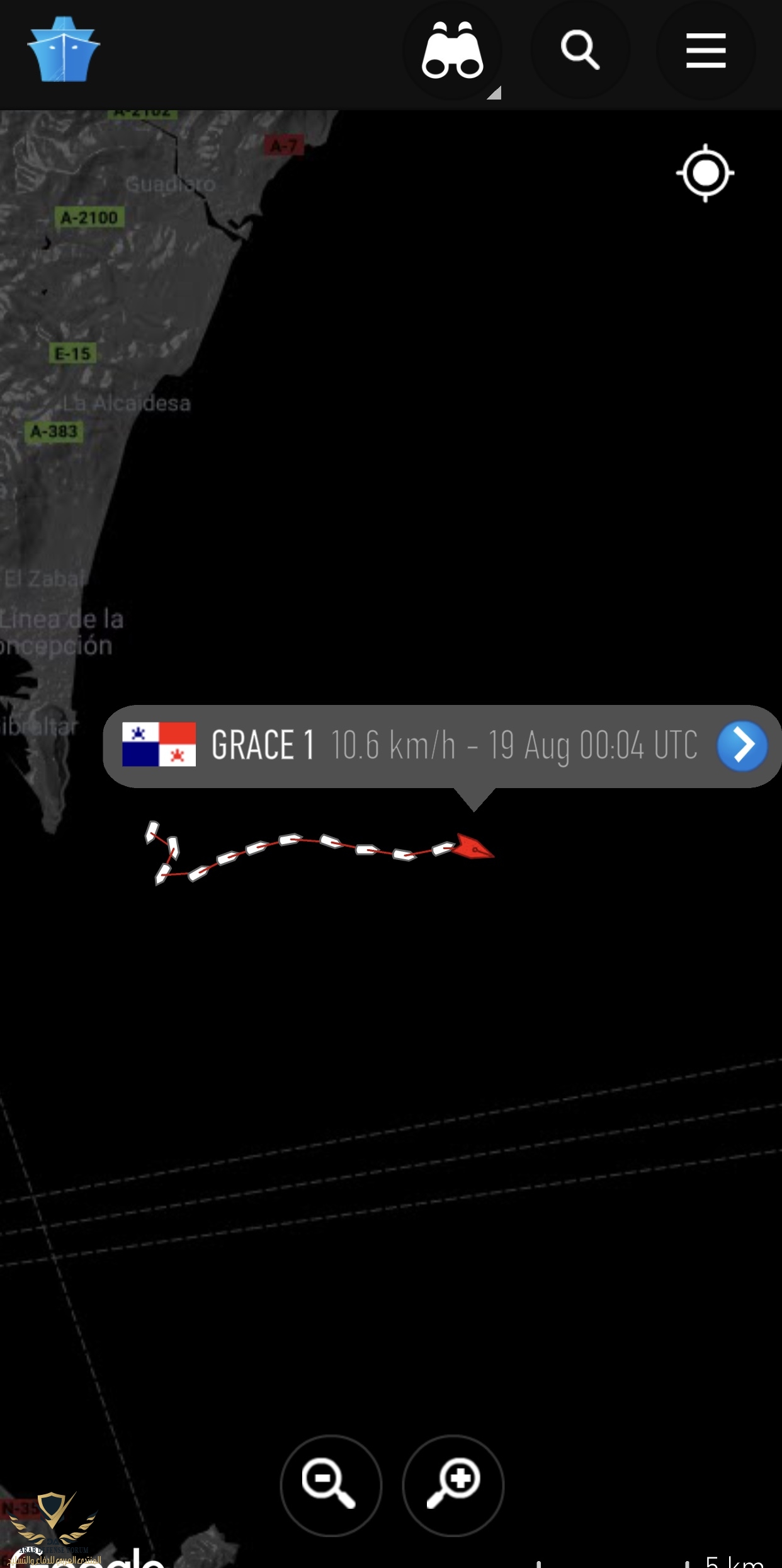Open GRACE 1 vessel details arrow
782x1568 pixels.
[x=742, y=746]
